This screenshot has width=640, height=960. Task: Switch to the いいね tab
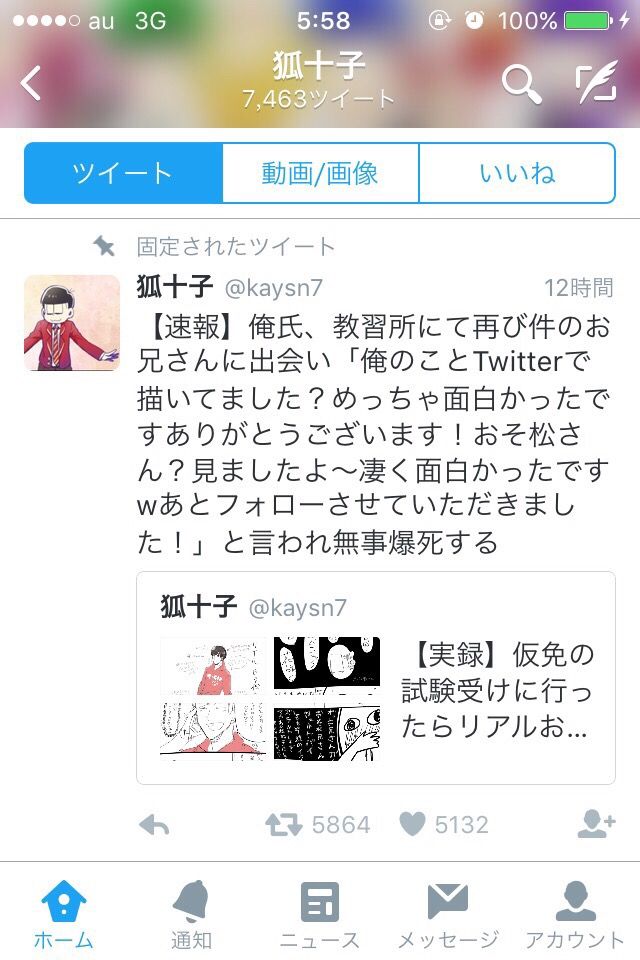pos(516,173)
